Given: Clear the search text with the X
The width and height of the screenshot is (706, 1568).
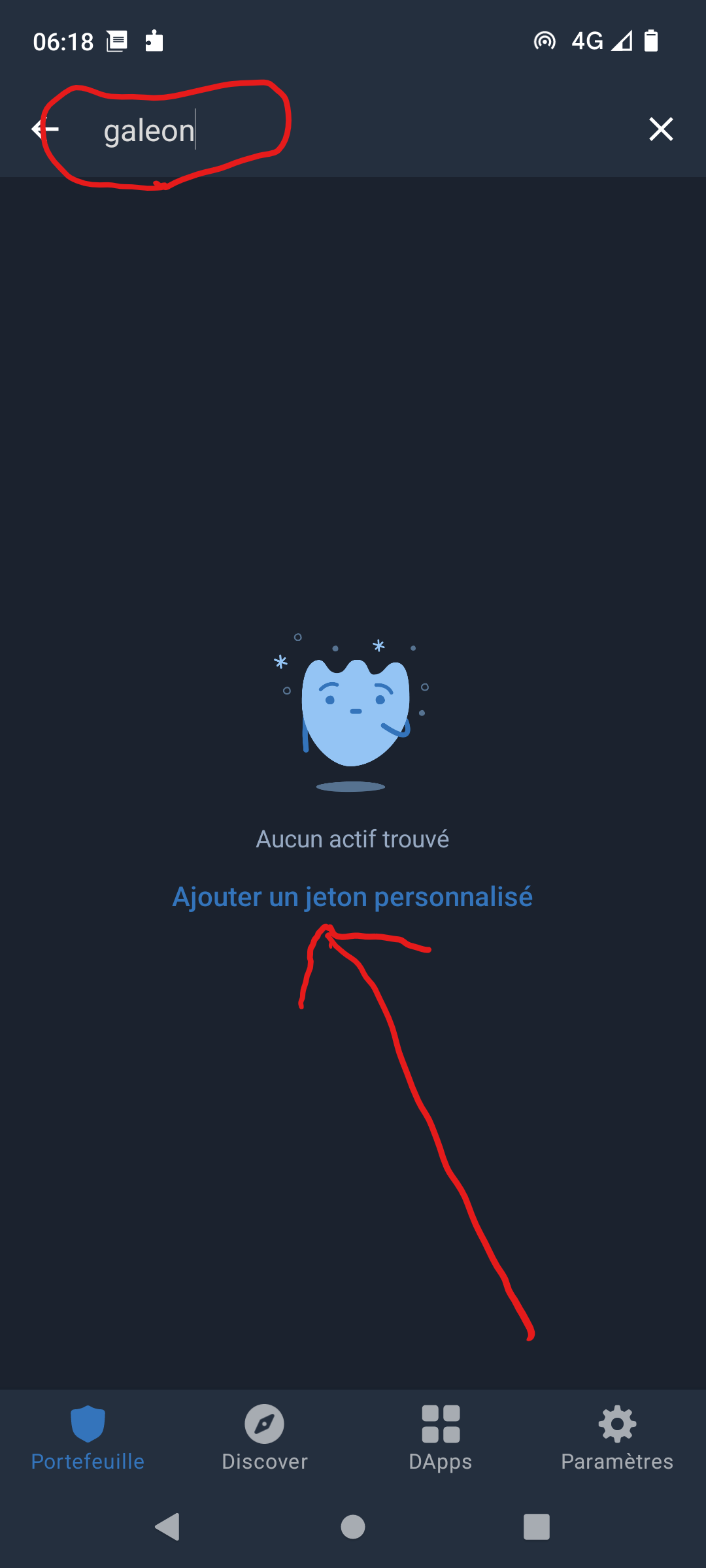Looking at the screenshot, I should 661,129.
